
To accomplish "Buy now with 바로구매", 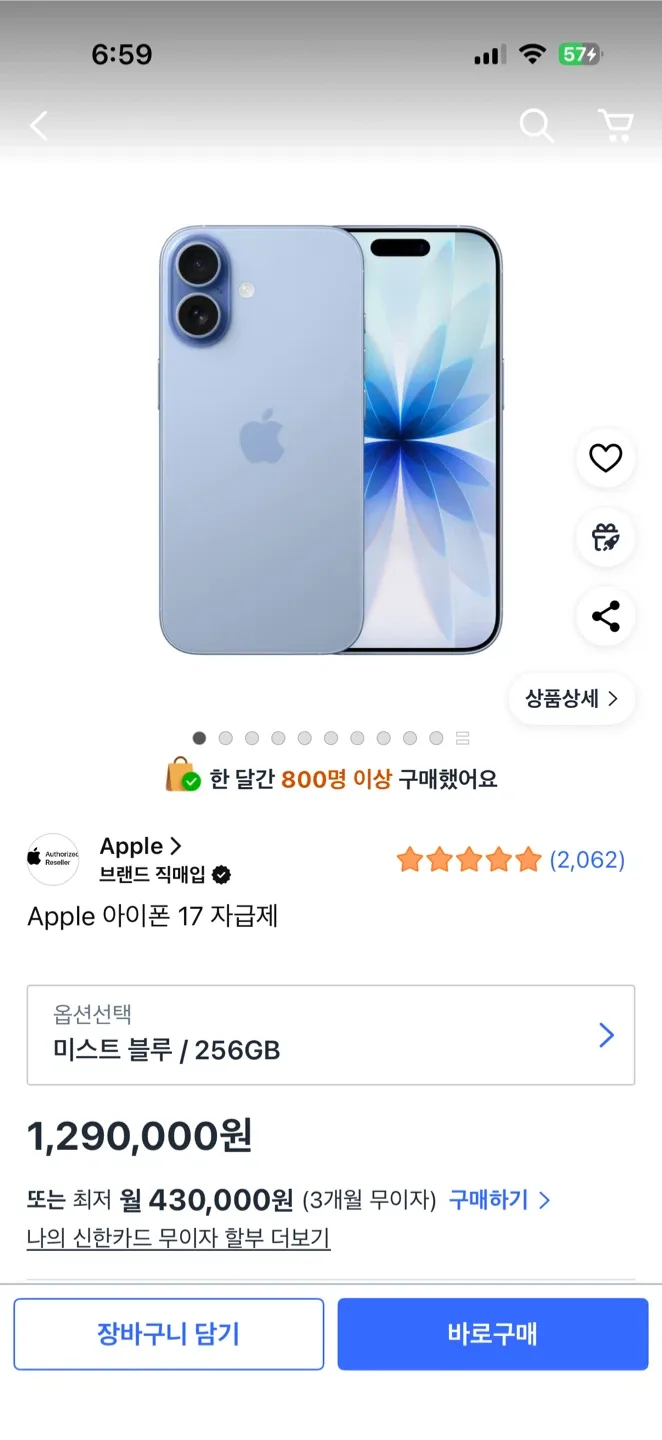I will click(492, 1334).
